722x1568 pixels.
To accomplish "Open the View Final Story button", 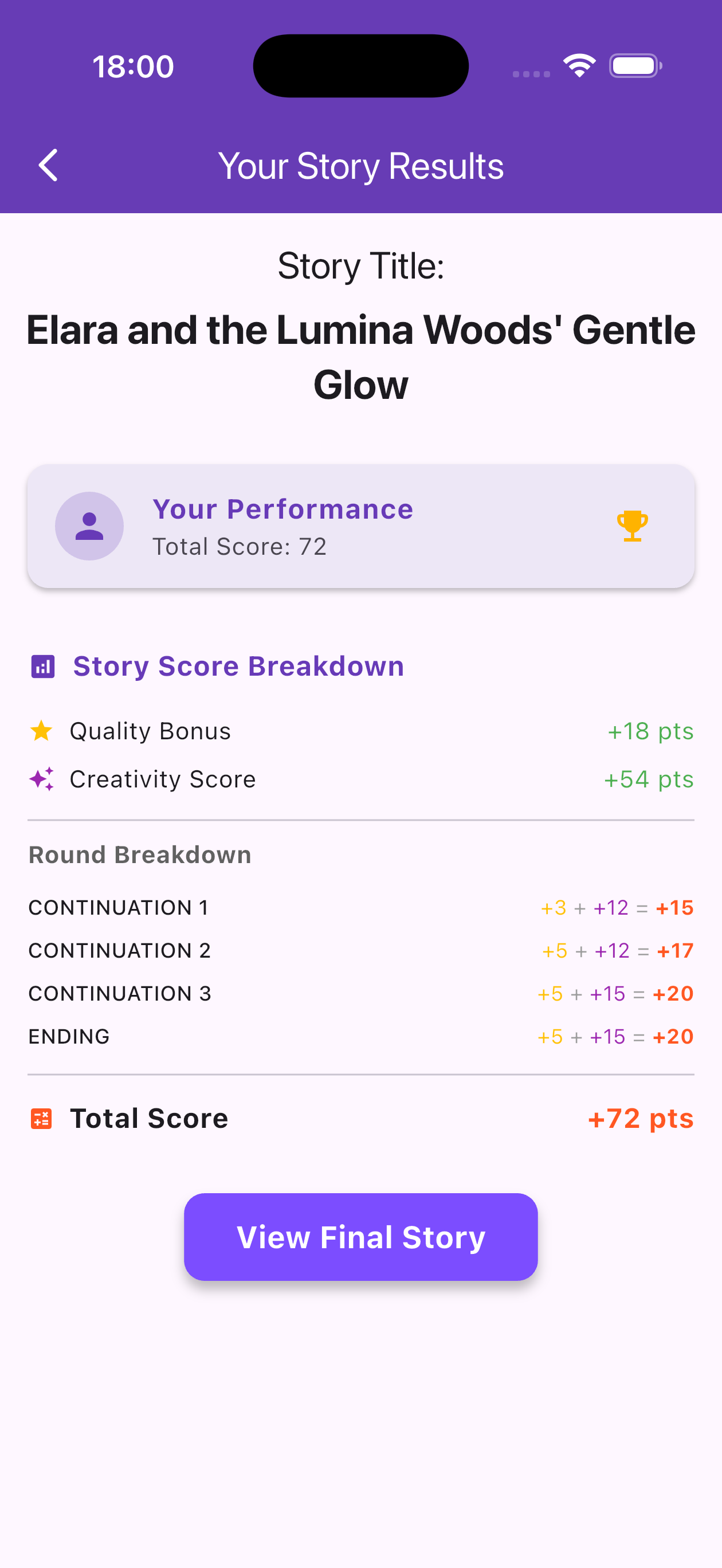I will pos(360,1236).
